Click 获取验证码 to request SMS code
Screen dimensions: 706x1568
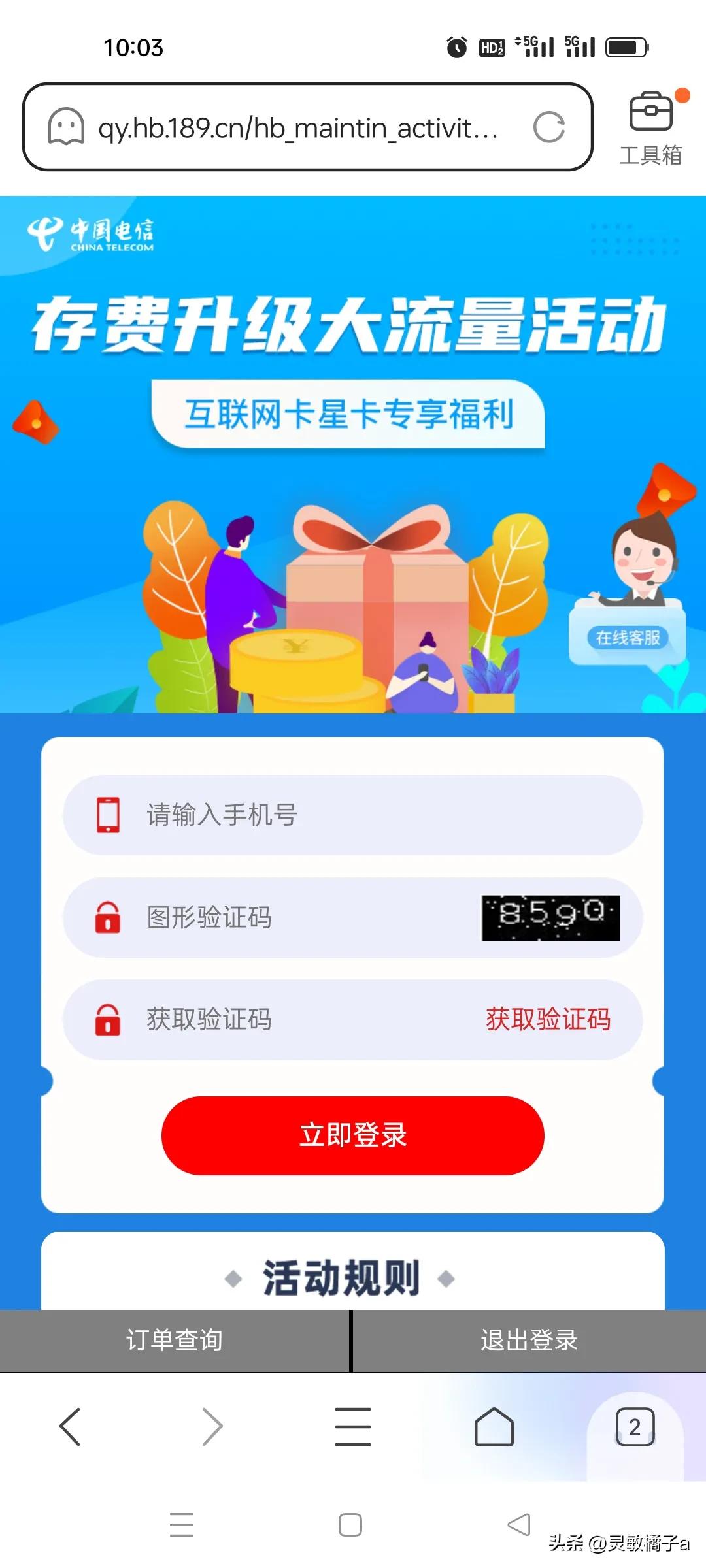click(548, 1019)
